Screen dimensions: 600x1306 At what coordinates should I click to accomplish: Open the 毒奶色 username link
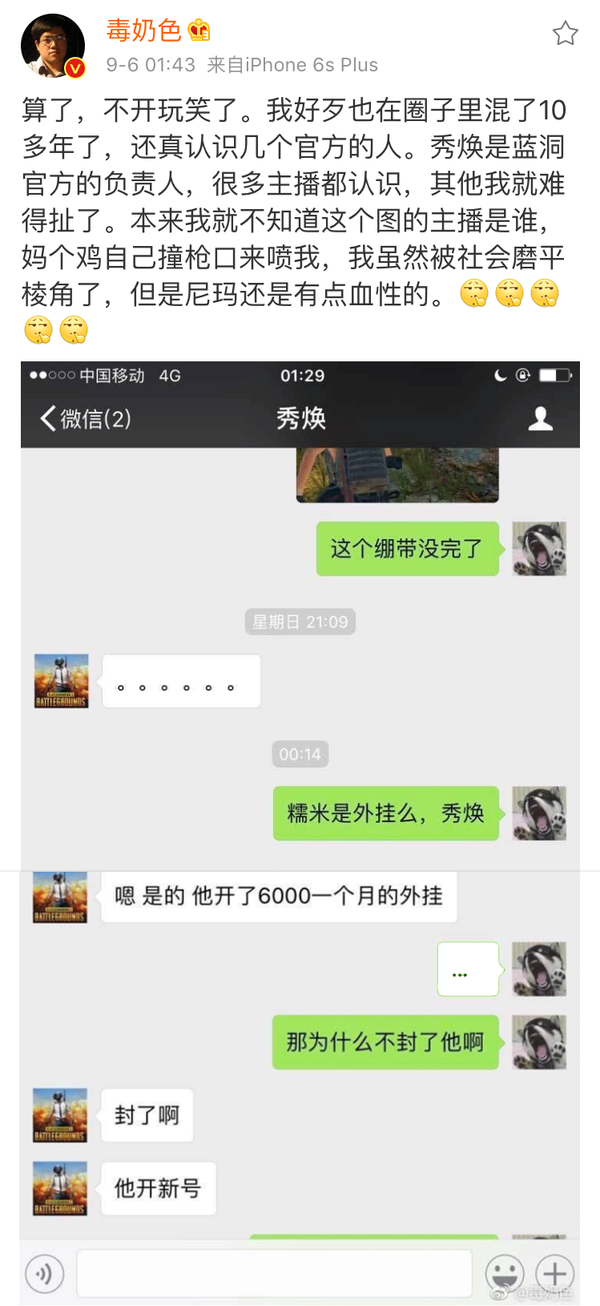pos(143,30)
